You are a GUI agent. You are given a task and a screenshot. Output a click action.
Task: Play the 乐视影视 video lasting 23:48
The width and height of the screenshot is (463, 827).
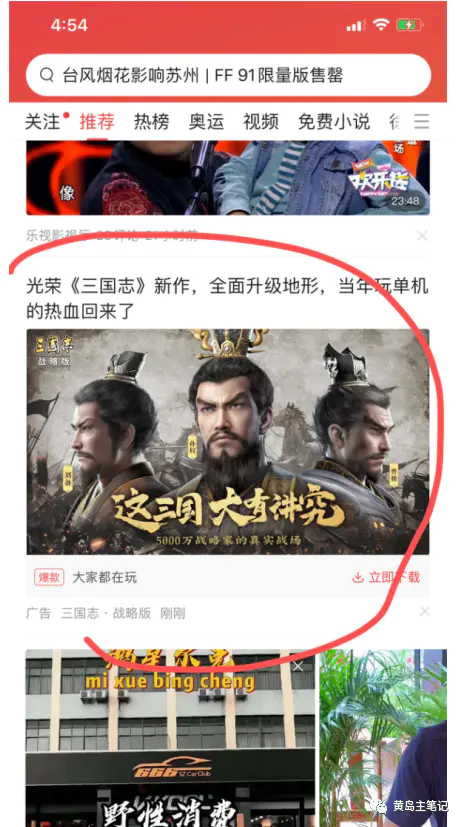228,177
